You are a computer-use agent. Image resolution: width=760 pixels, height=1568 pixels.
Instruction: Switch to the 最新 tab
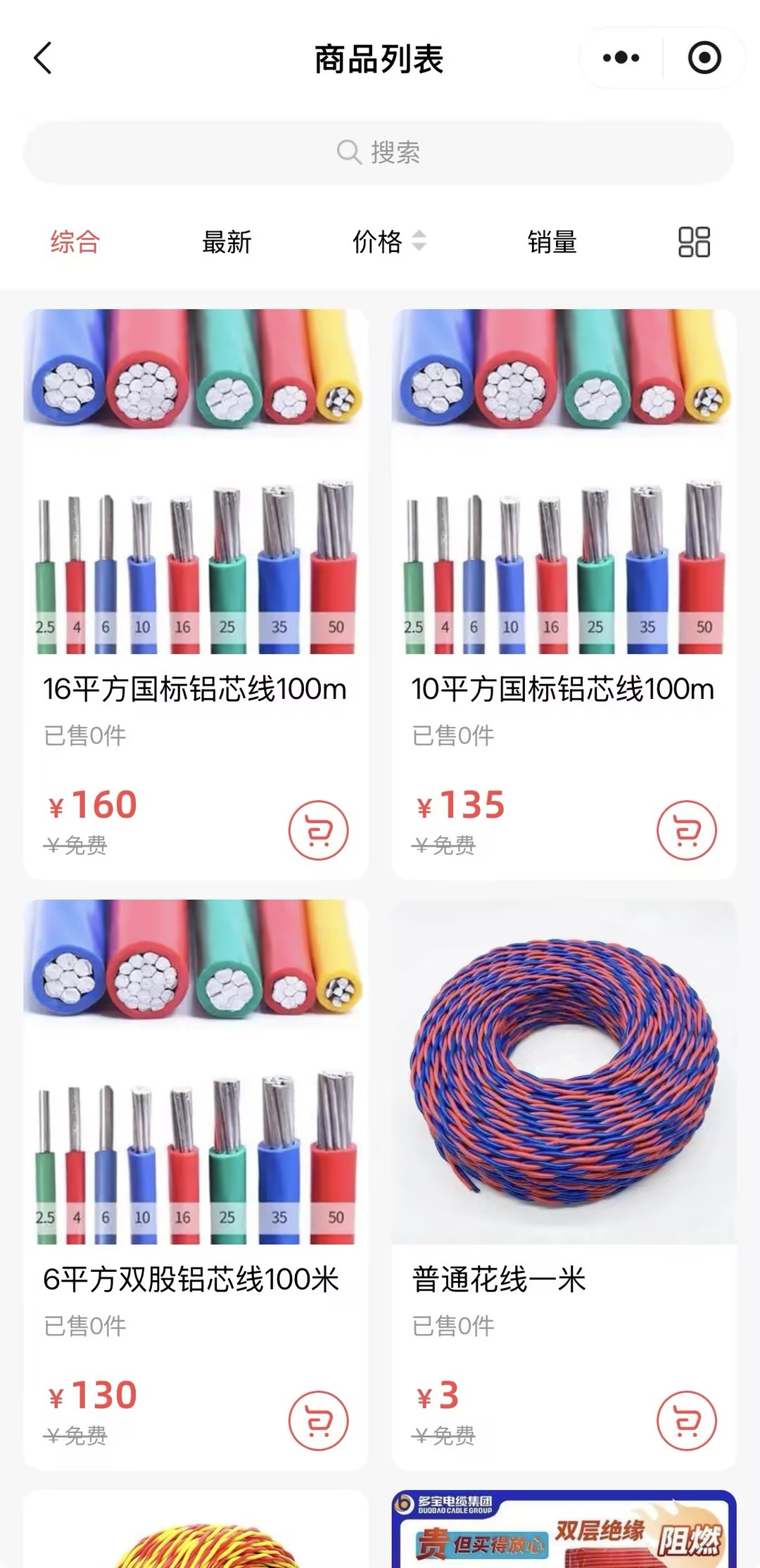point(227,242)
